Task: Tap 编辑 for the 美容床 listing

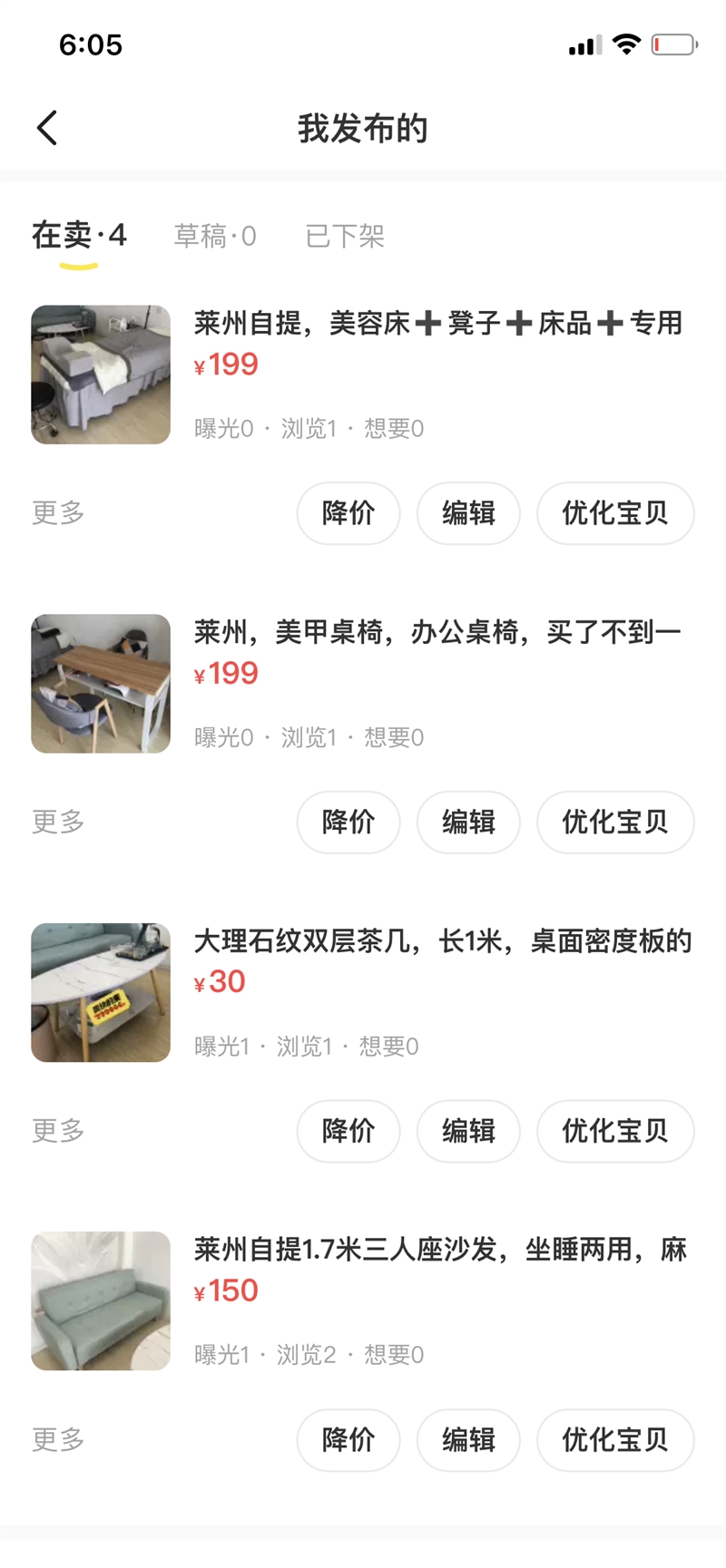Action: 468,513
